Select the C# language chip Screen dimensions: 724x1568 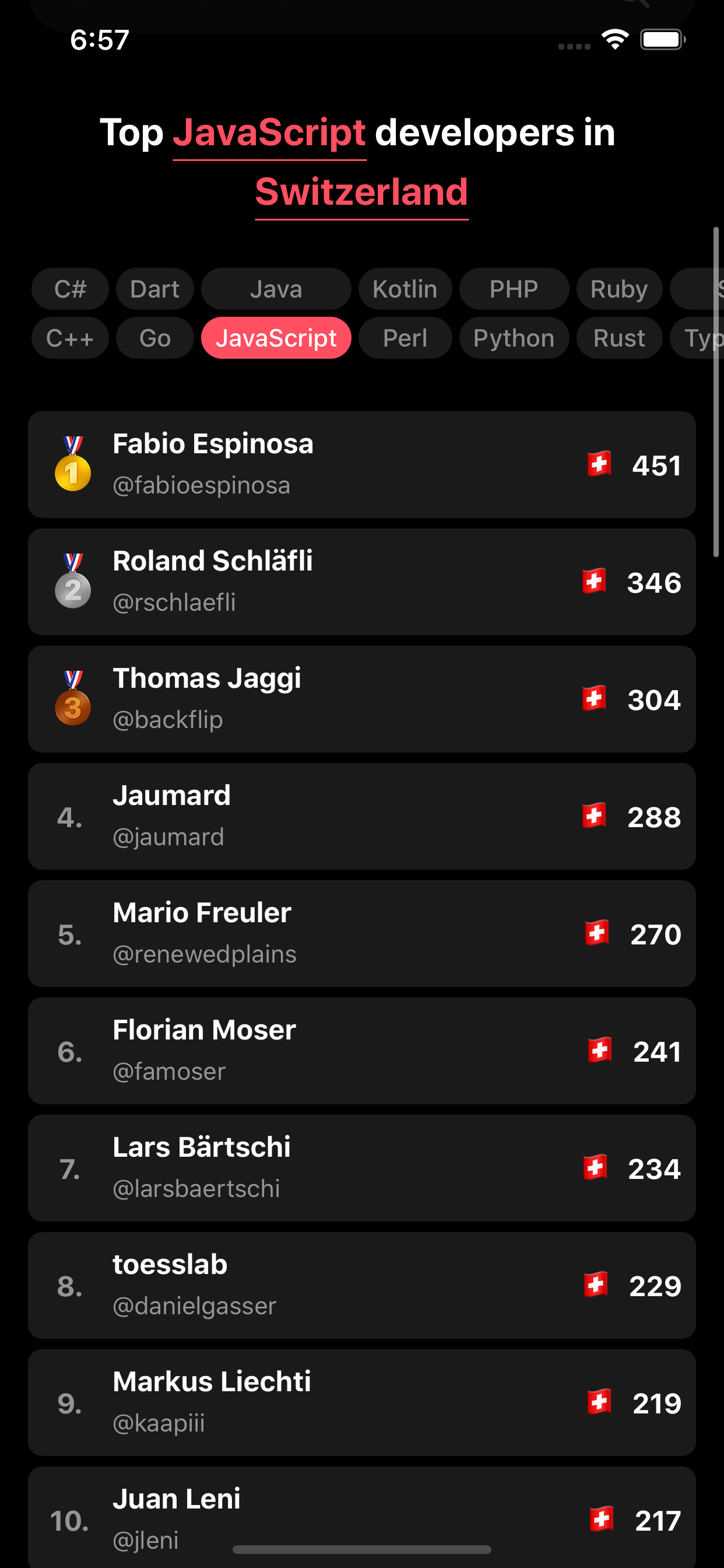point(70,289)
